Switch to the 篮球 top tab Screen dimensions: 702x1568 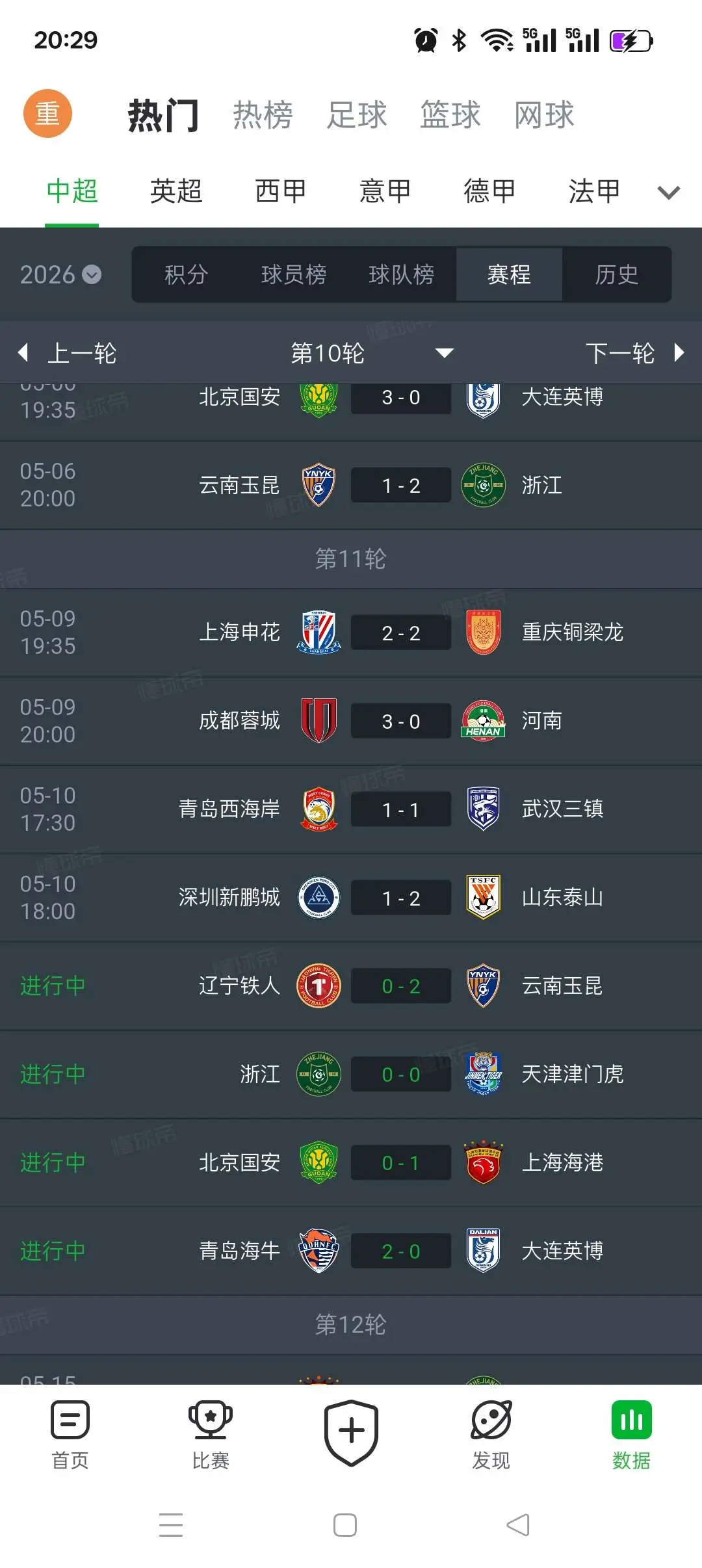450,115
